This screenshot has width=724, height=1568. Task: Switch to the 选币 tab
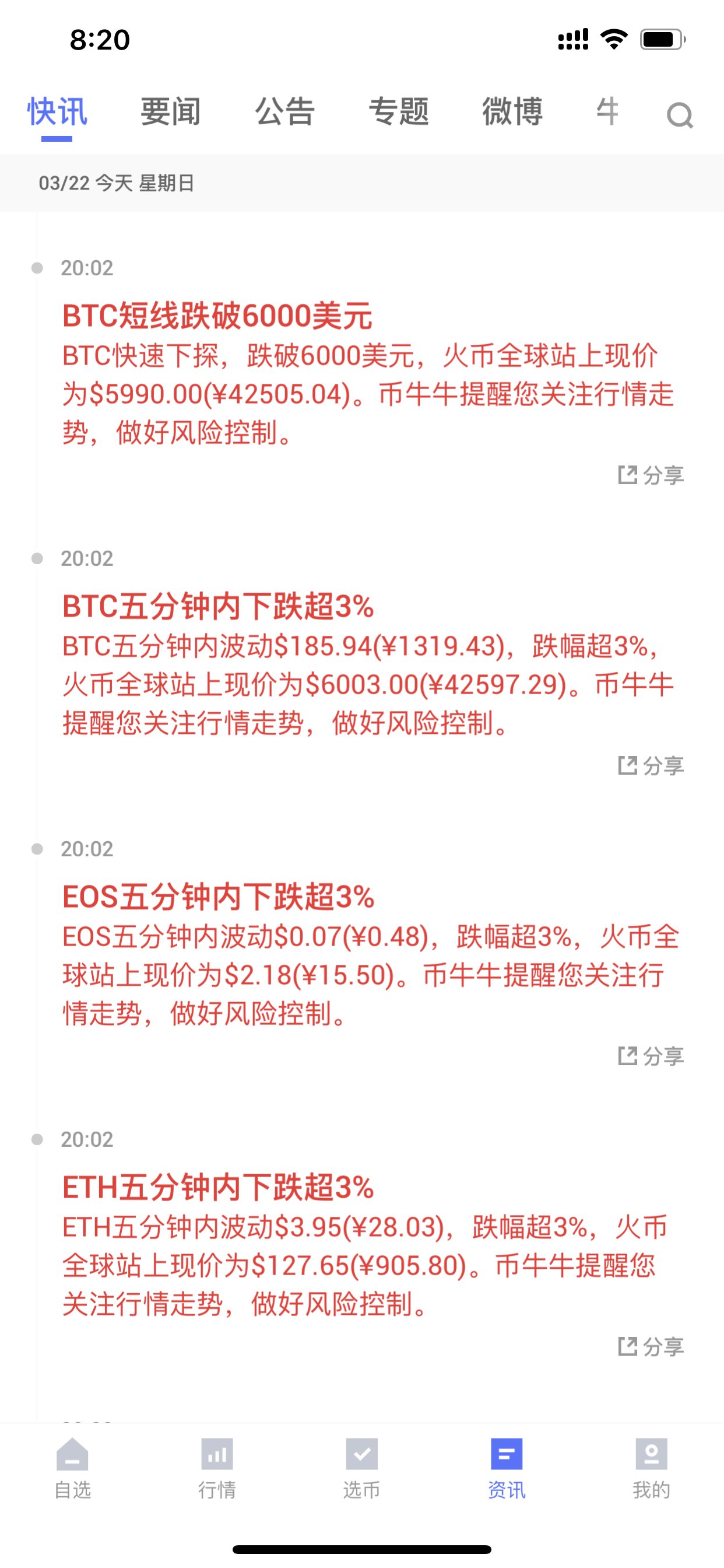click(x=362, y=1468)
